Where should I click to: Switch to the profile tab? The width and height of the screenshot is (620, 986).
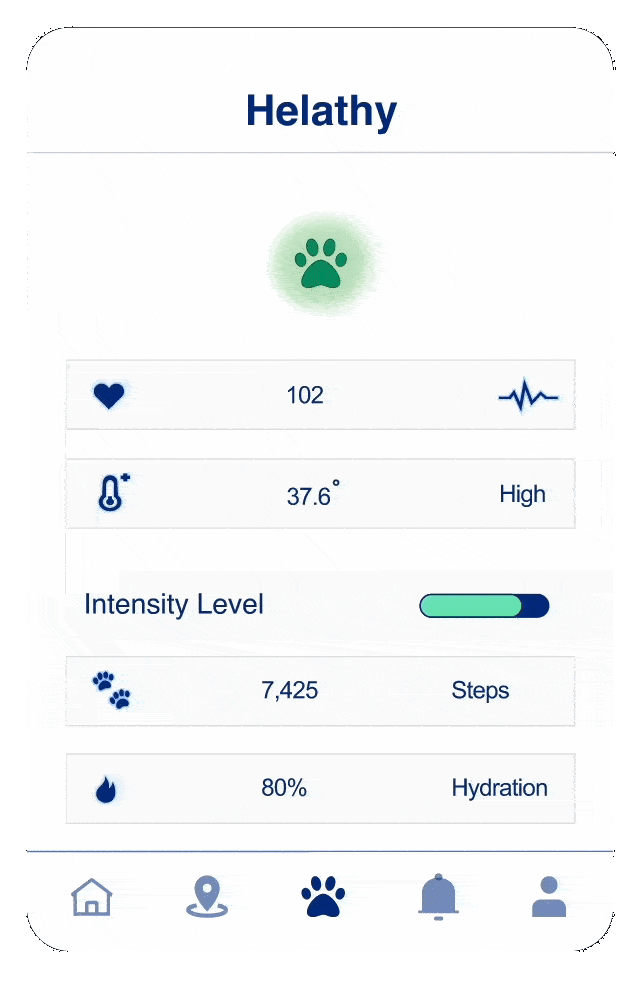(x=548, y=896)
